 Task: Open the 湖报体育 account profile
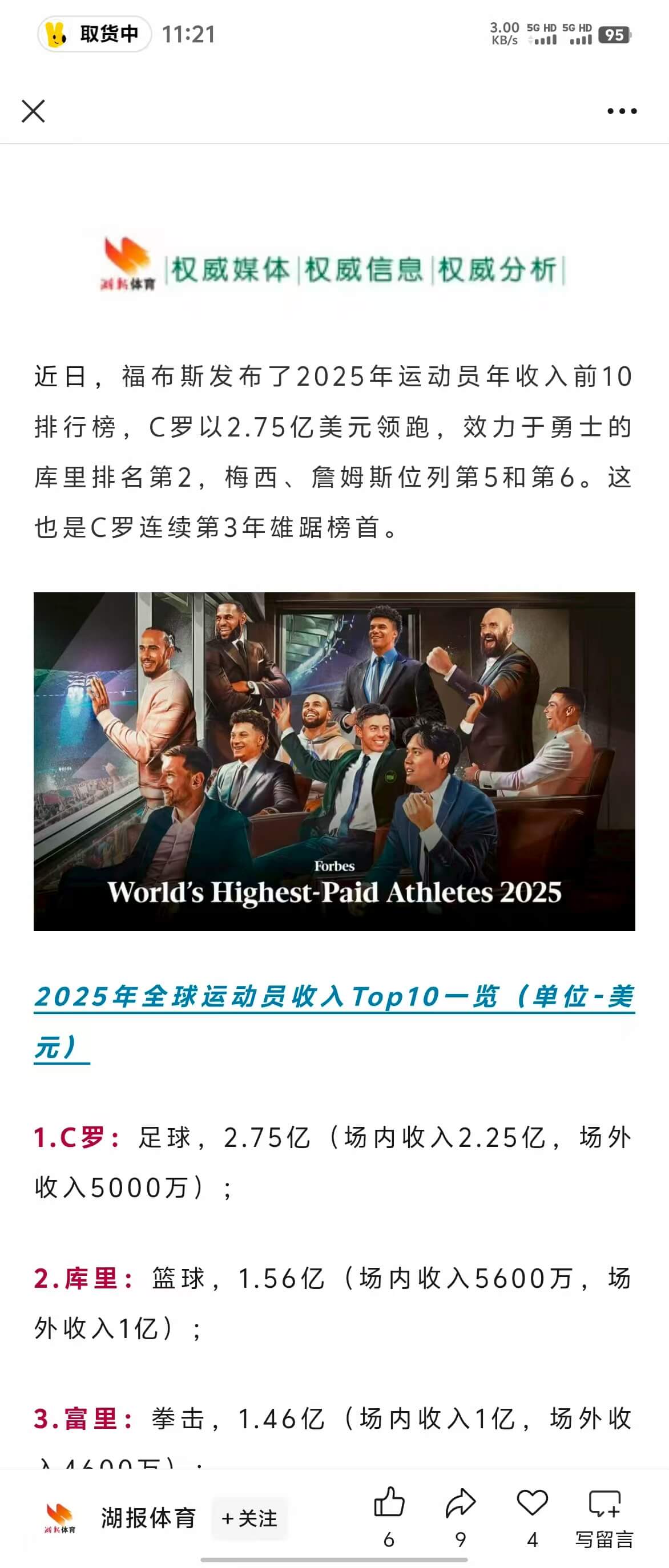[x=148, y=1518]
